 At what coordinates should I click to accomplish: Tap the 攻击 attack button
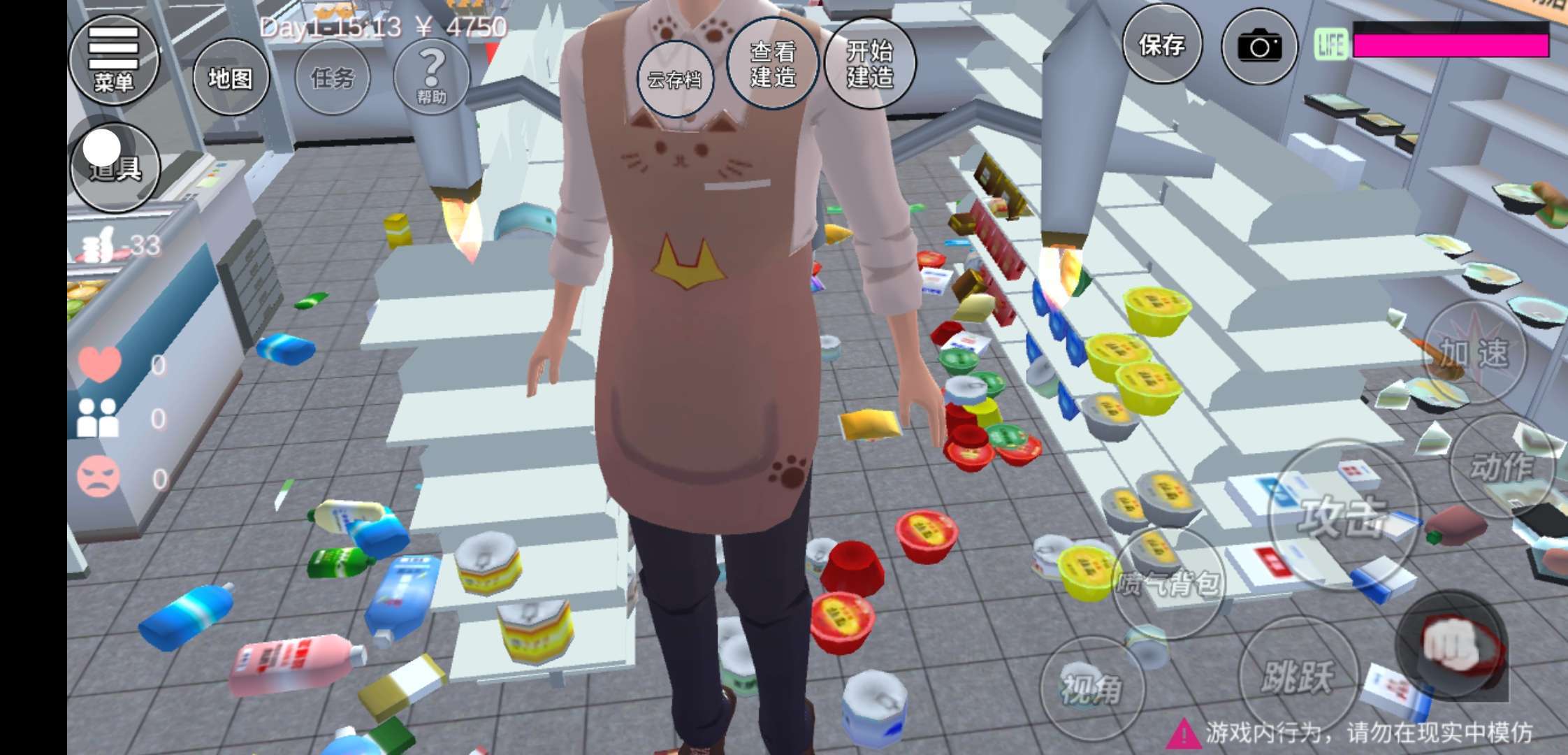1342,516
